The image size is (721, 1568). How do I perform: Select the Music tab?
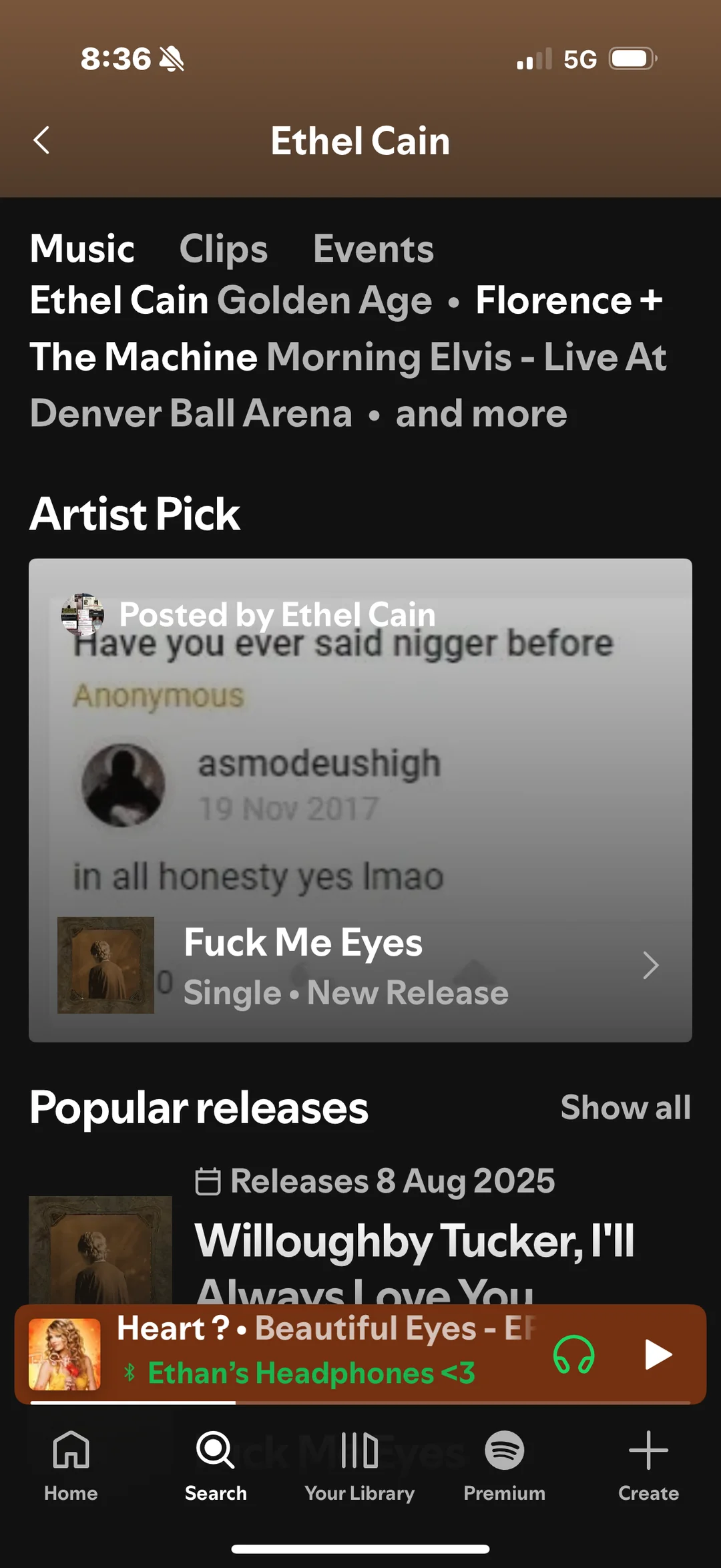(82, 249)
